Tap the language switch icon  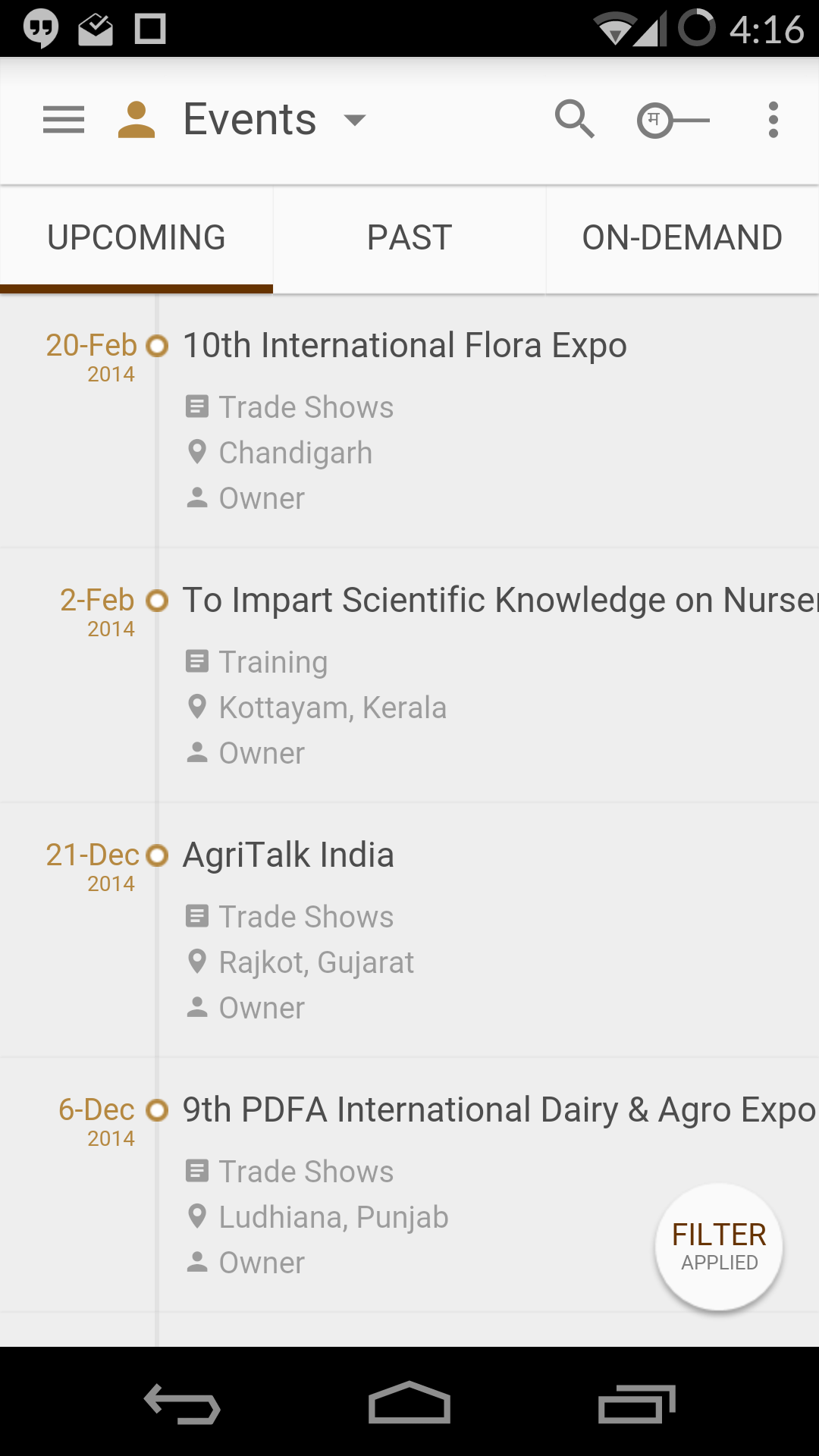tap(673, 120)
